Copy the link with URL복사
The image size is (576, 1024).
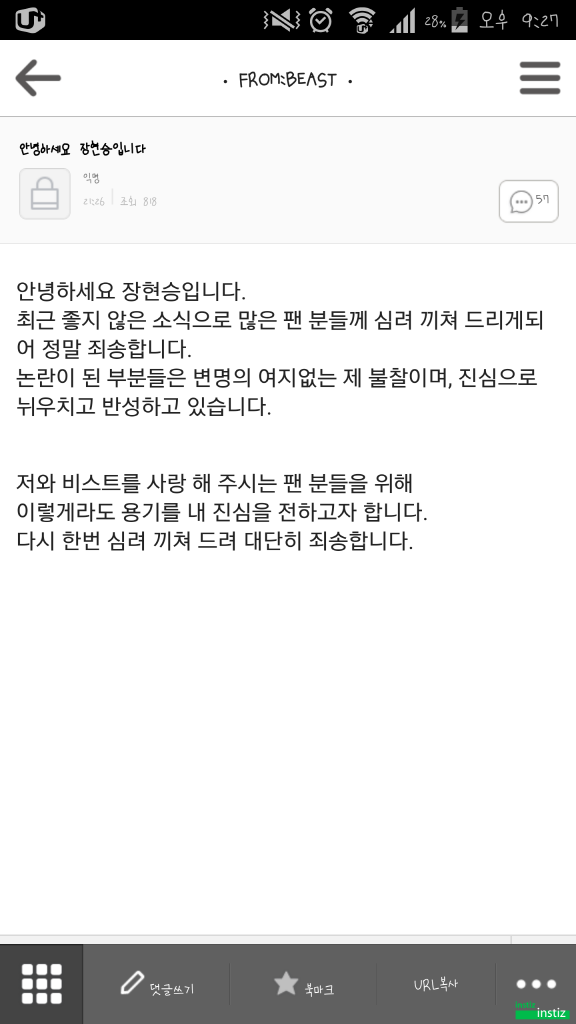pos(436,984)
